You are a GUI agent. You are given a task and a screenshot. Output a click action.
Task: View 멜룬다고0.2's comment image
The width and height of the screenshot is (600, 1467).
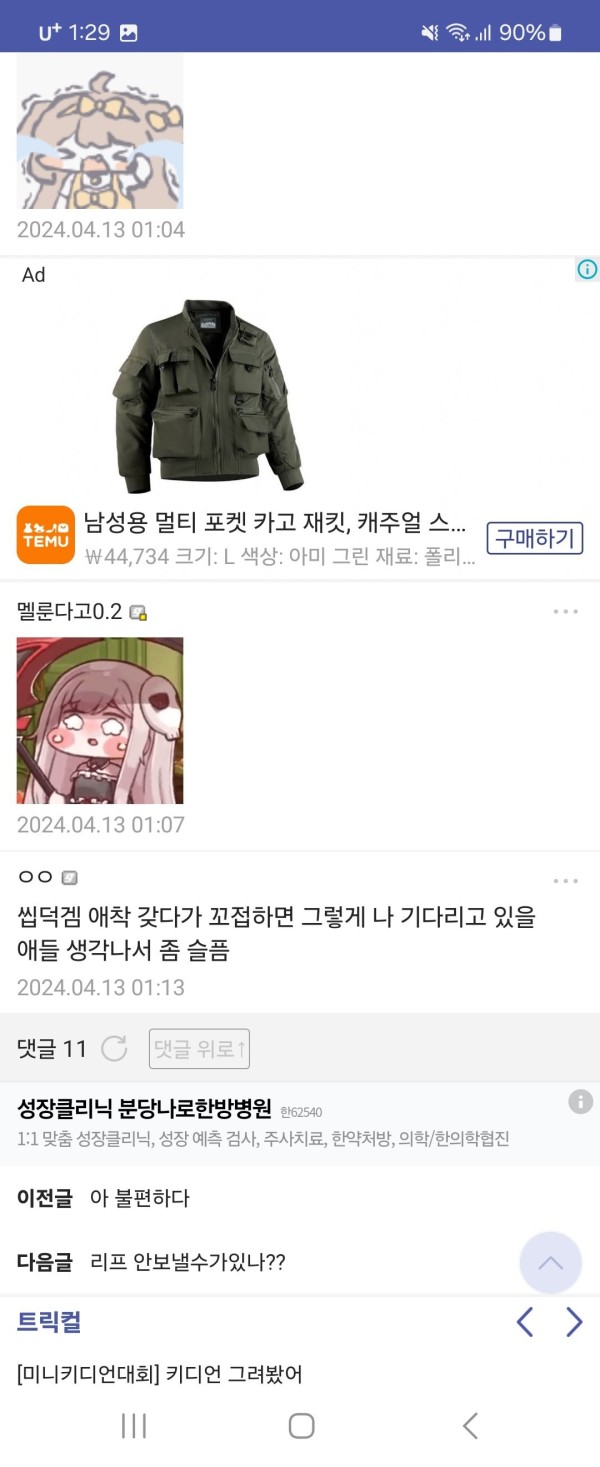tap(100, 721)
